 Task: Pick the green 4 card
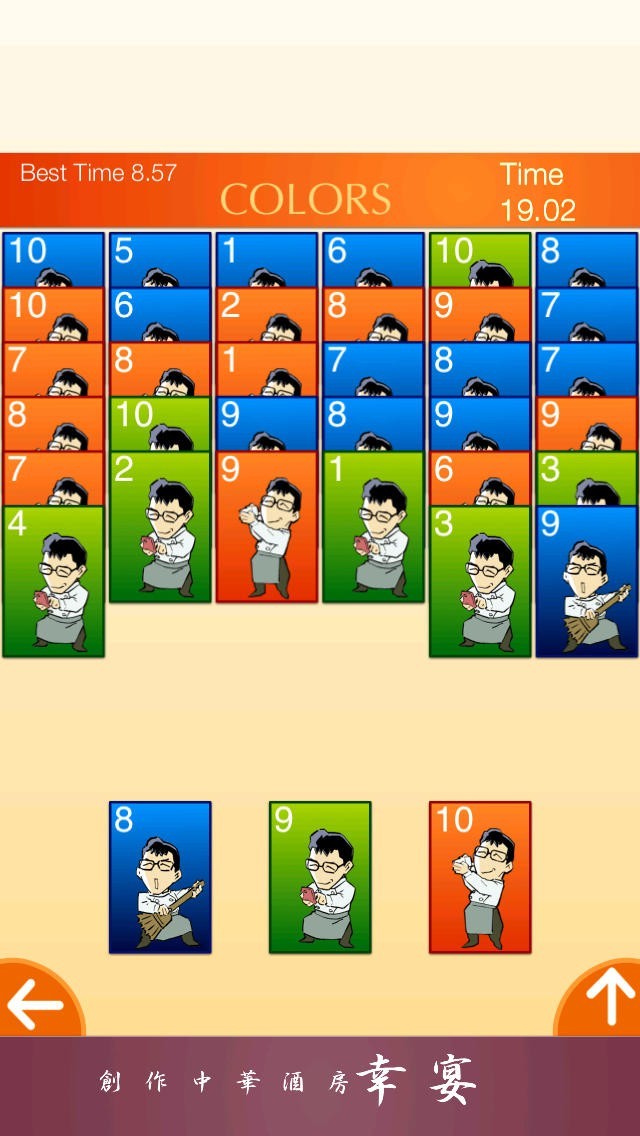pyautogui.click(x=54, y=582)
